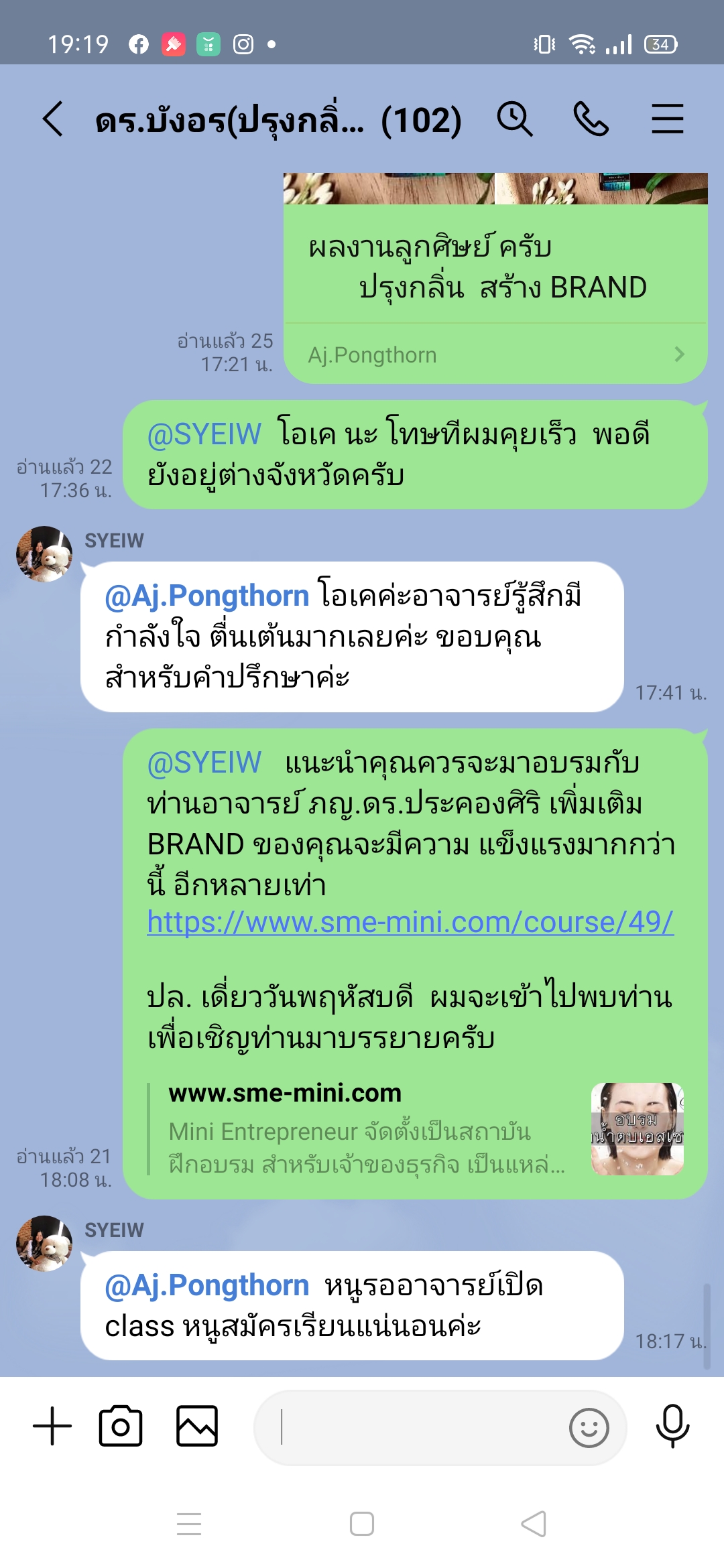Viewport: 724px width, 1568px height.
Task: Tap the system back button
Action: pos(534,1524)
